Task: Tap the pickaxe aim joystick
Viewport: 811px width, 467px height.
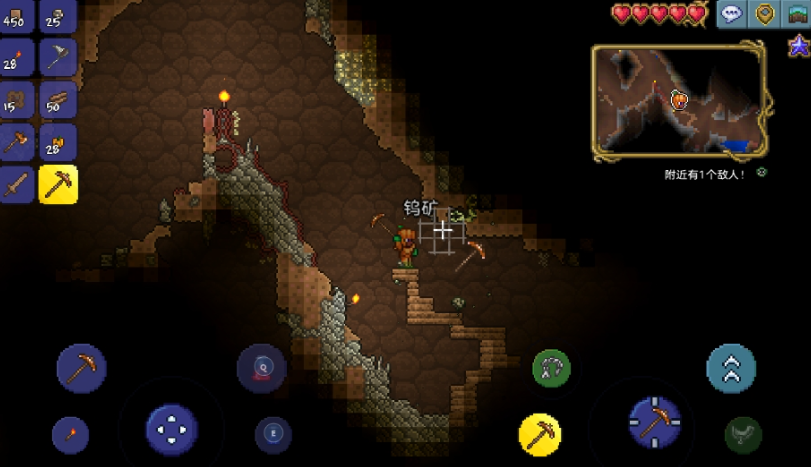Action: (x=655, y=422)
